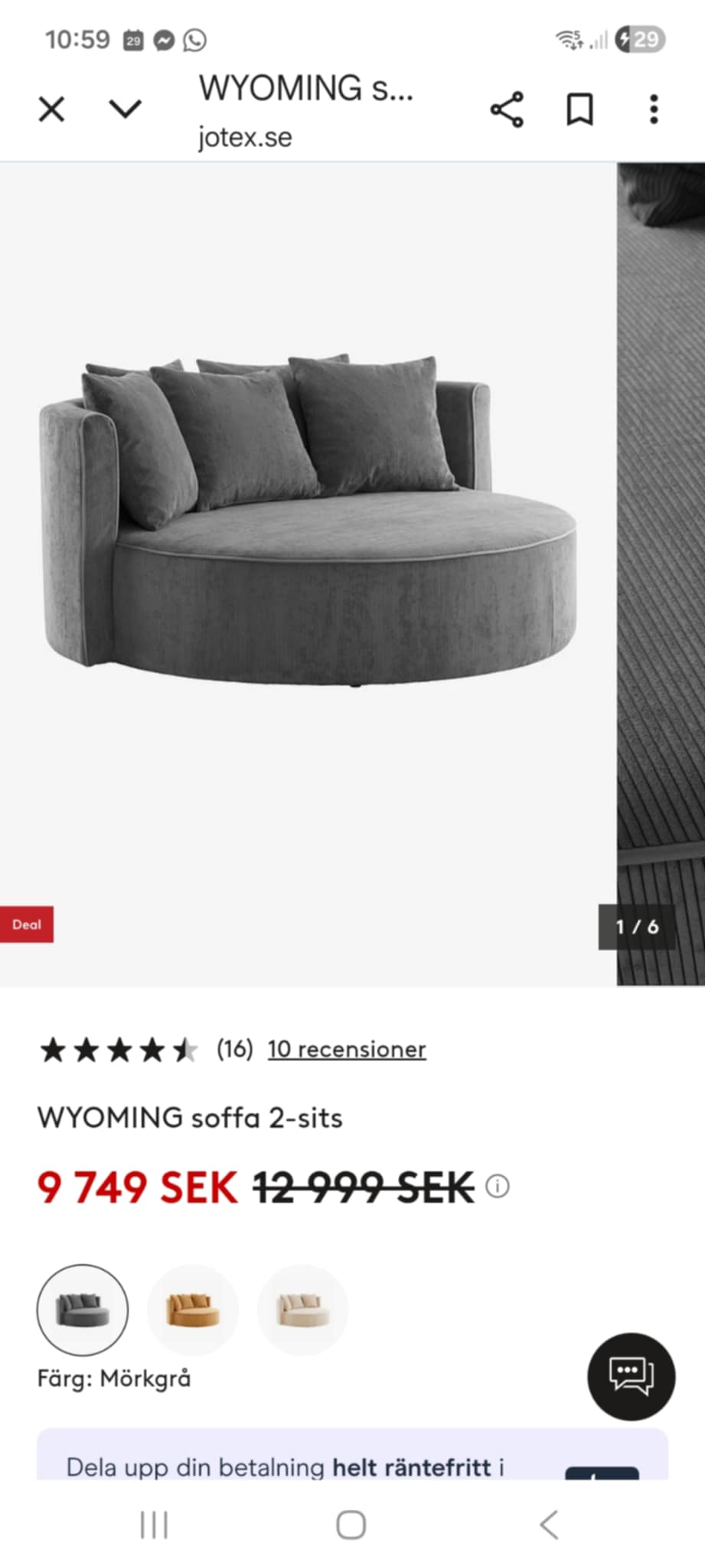Tap the price information info icon
The width and height of the screenshot is (705, 1568).
coord(498,1187)
